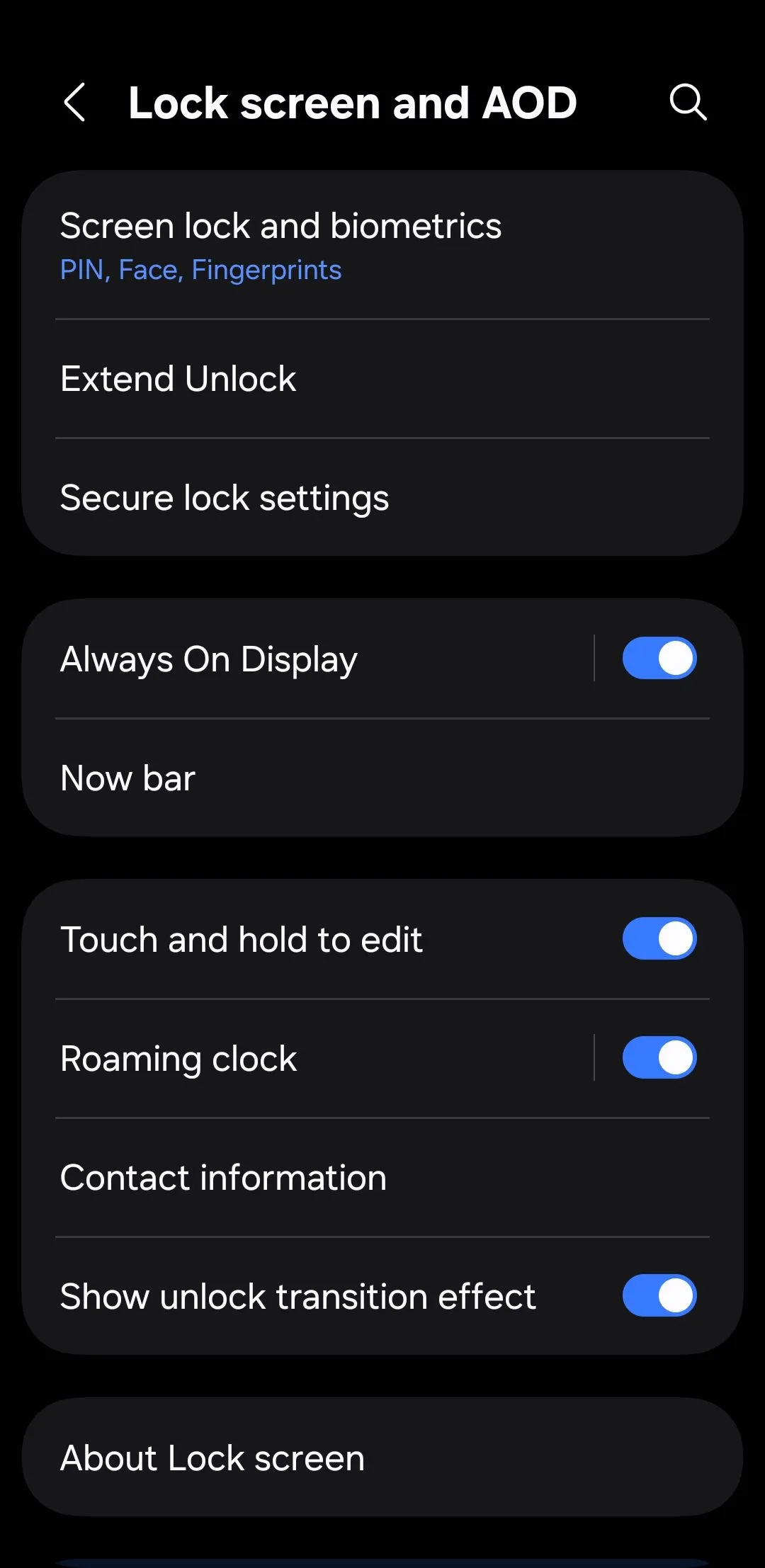
Task: Open Contact information settings
Action: pyautogui.click(x=223, y=1177)
